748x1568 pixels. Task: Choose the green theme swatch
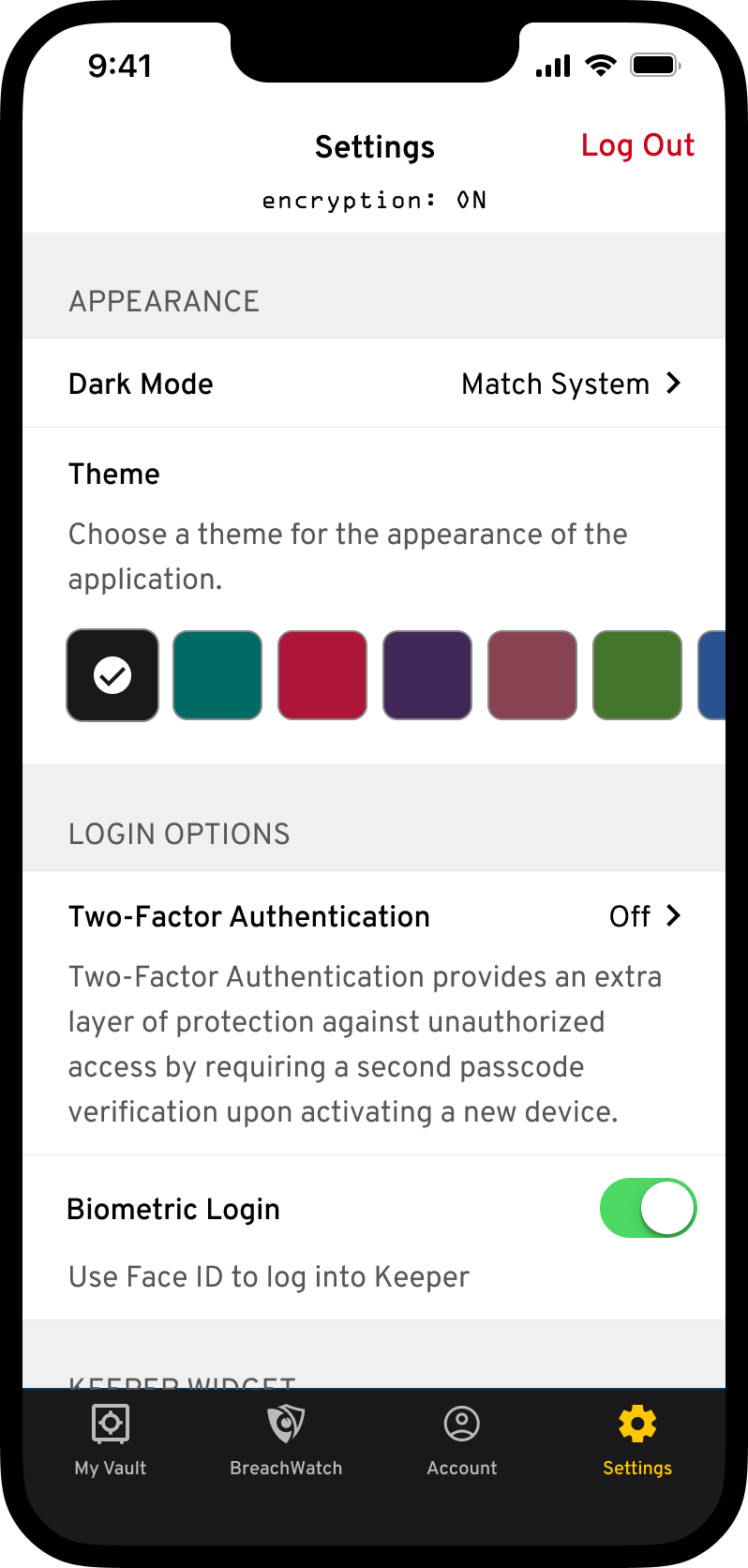click(637, 675)
